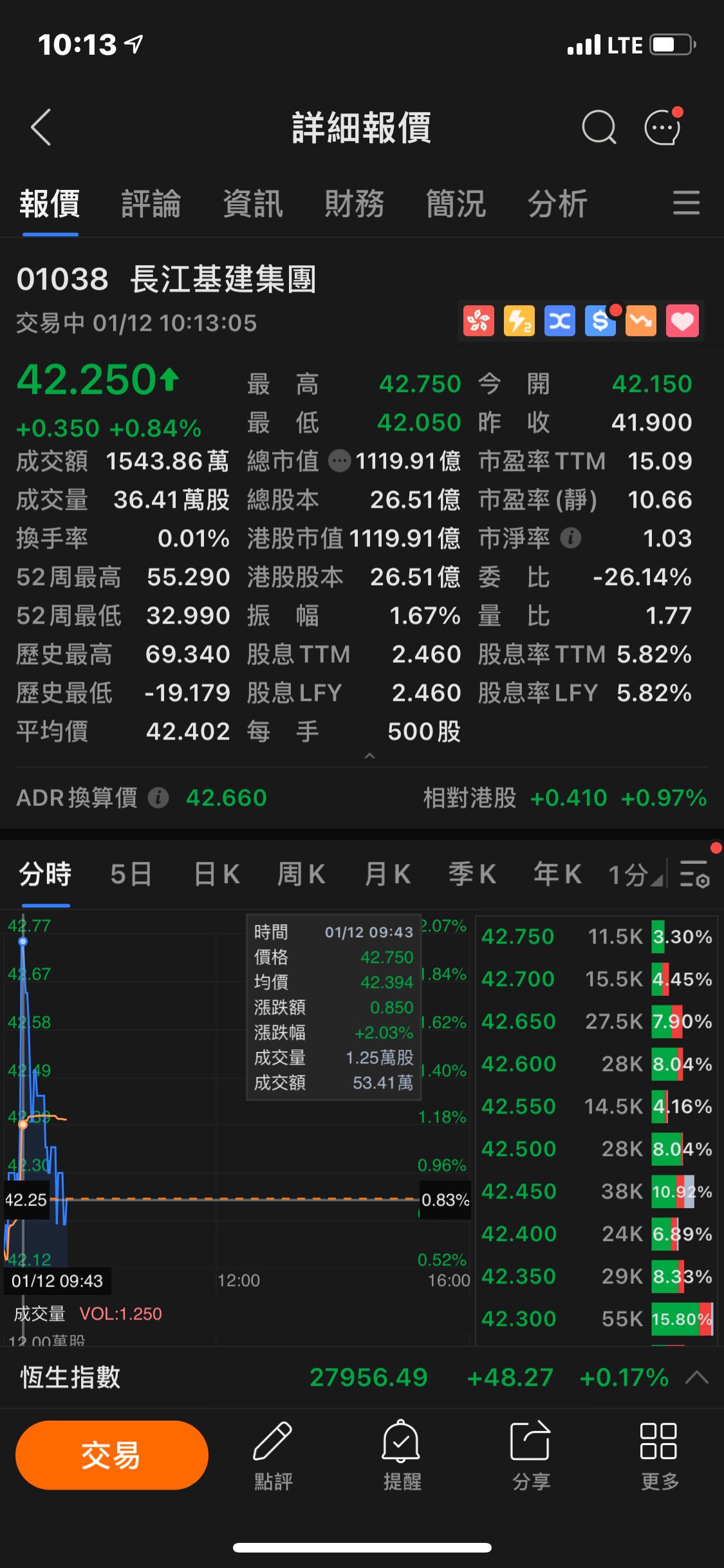The height and width of the screenshot is (1568, 724).
Task: Switch to the 資訊 tab
Action: point(253,204)
